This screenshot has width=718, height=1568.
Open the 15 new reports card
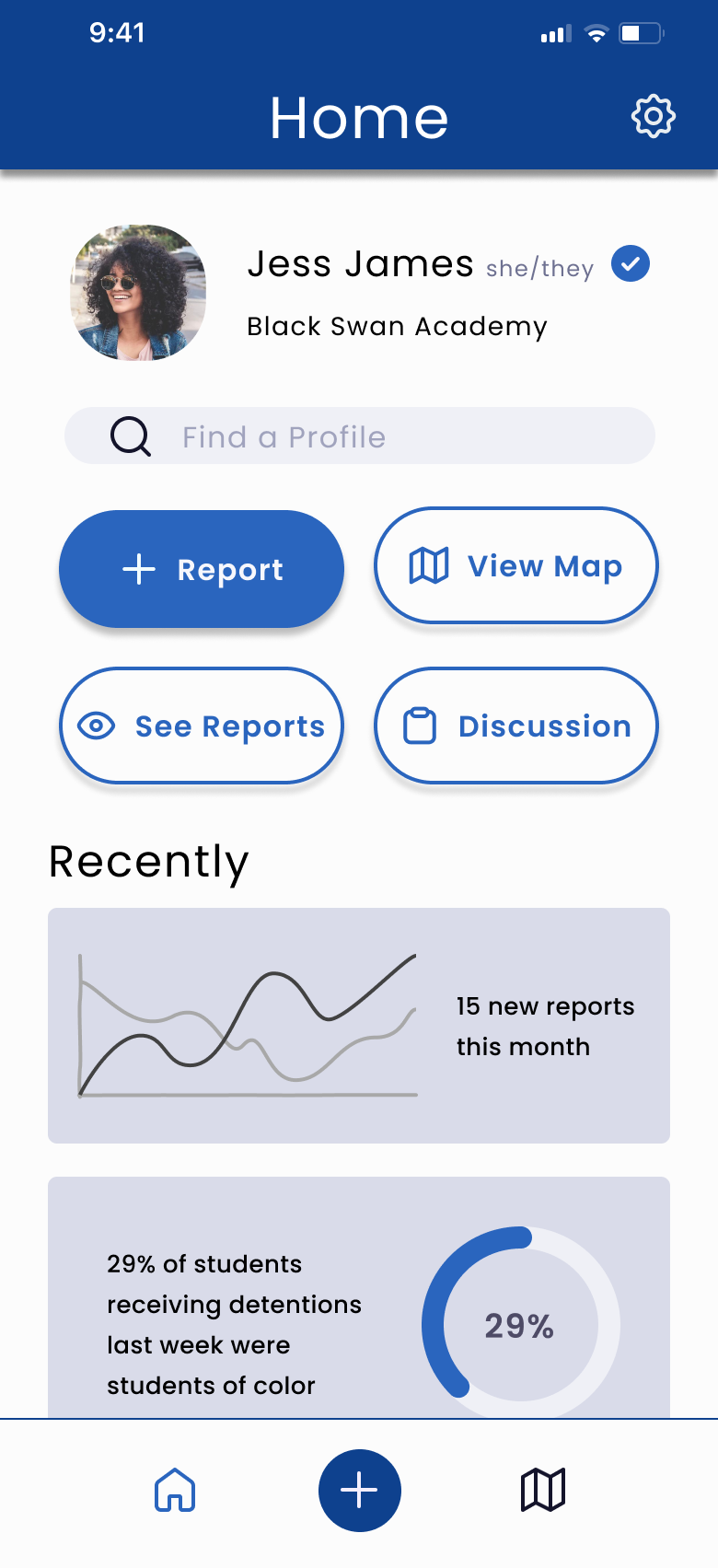coord(359,1026)
